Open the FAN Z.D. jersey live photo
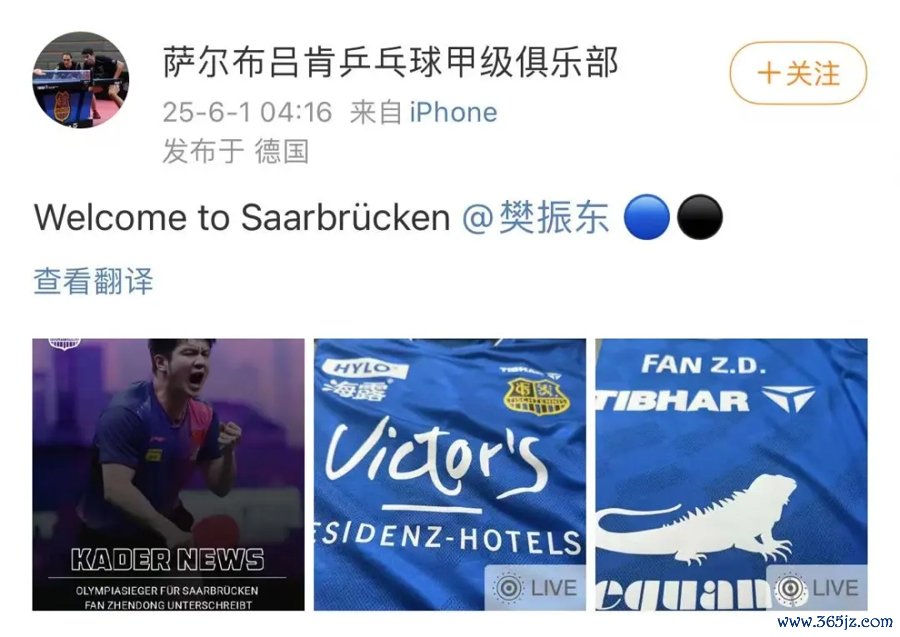 (731, 474)
